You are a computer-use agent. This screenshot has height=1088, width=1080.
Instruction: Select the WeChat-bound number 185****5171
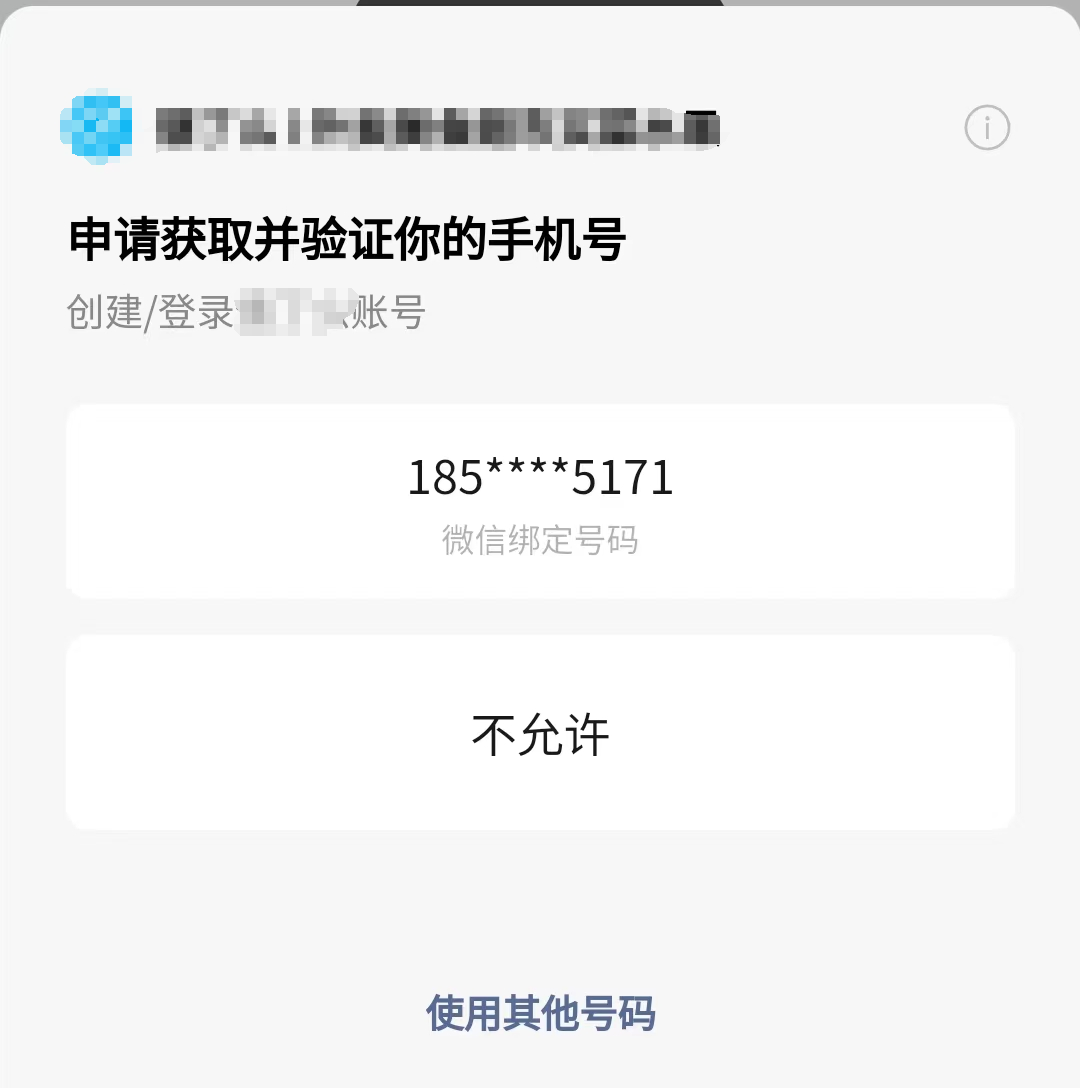click(540, 500)
